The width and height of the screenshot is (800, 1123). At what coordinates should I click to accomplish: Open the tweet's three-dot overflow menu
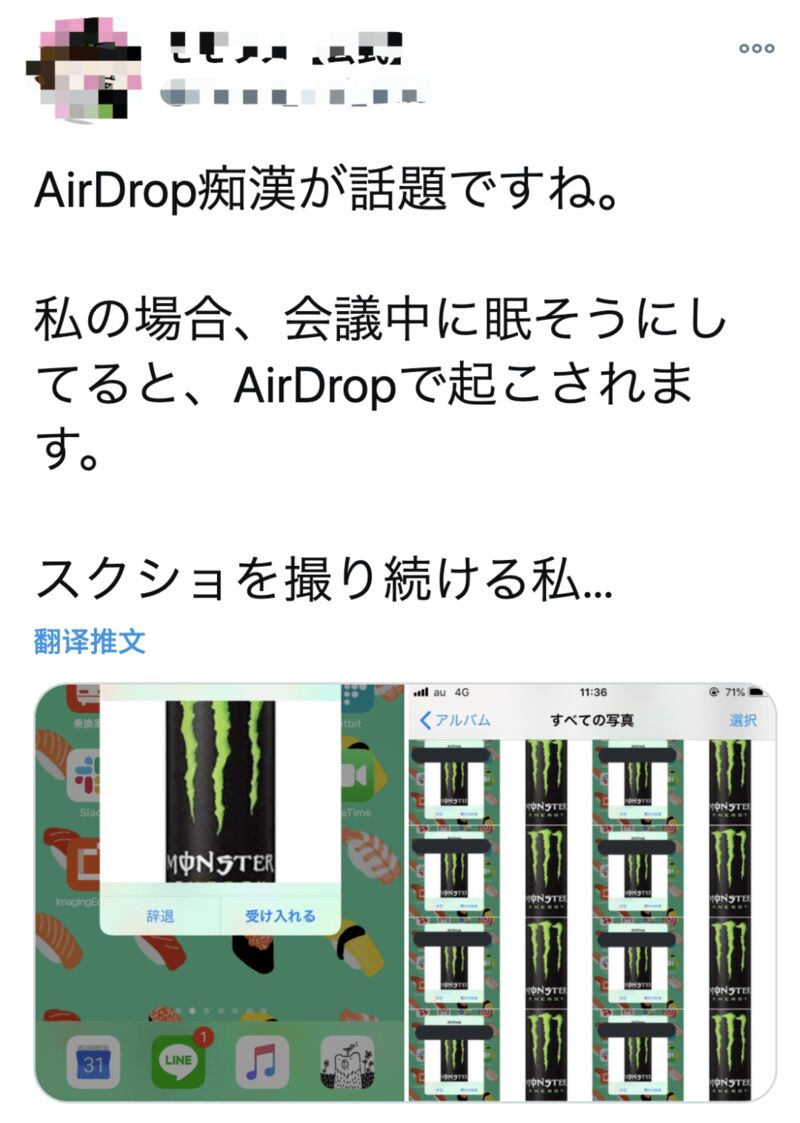[x=756, y=47]
